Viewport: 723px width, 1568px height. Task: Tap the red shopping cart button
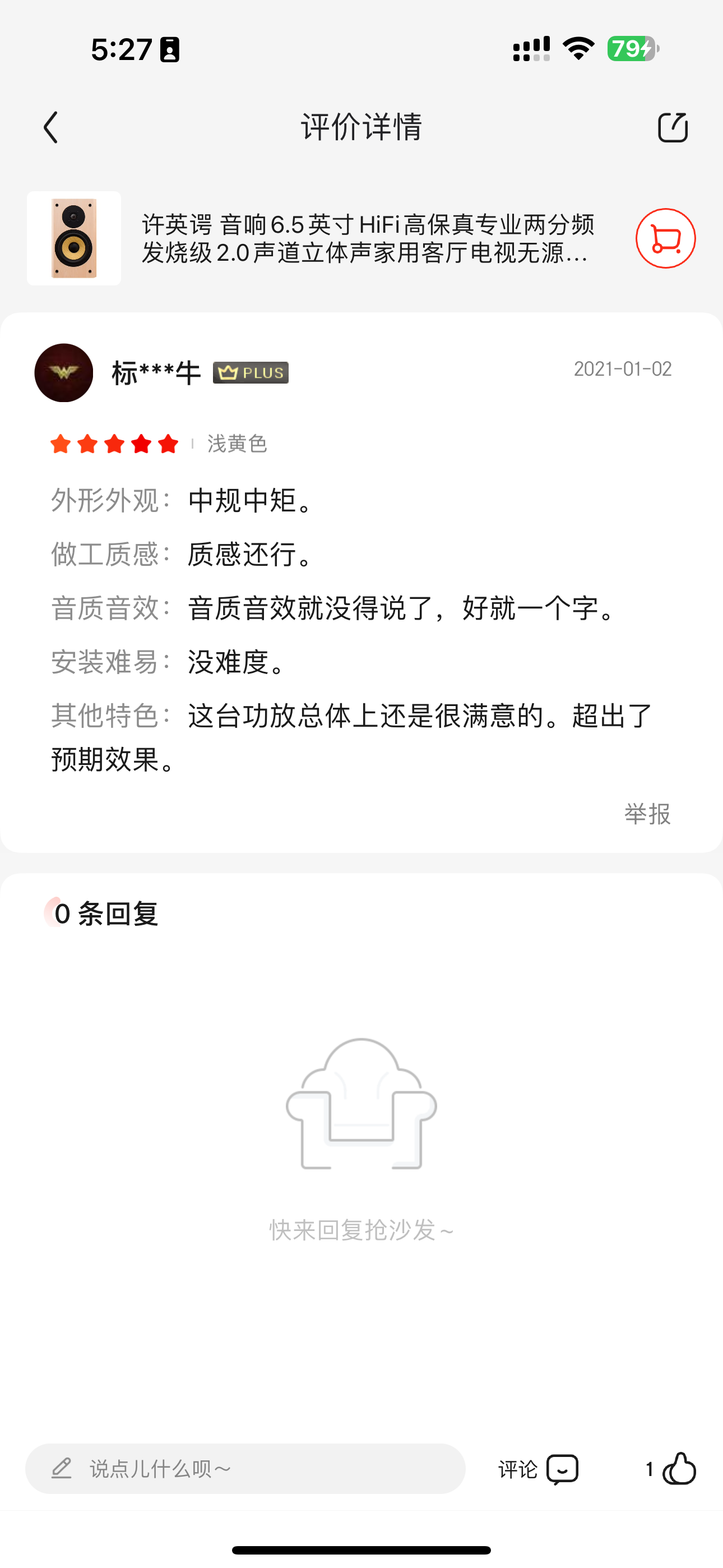pyautogui.click(x=665, y=238)
